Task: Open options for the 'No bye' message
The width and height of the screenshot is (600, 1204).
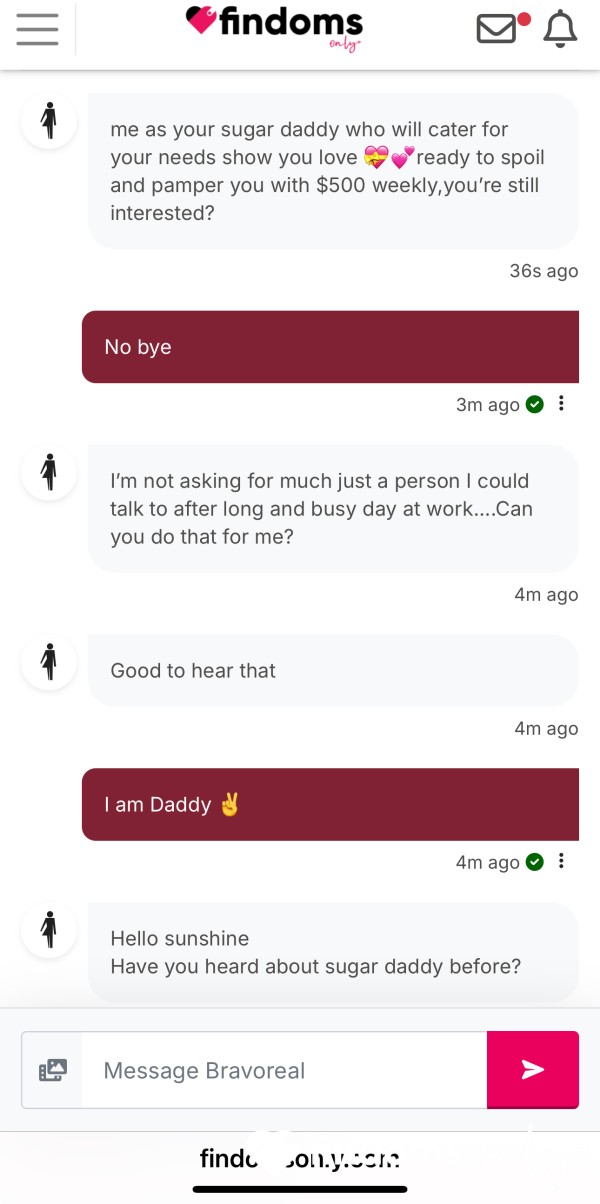Action: point(561,403)
